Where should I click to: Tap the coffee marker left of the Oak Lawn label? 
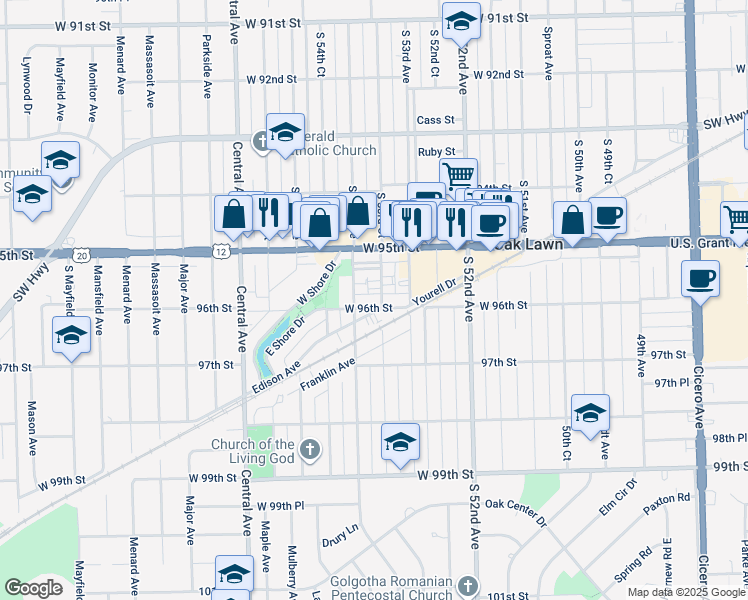[x=490, y=224]
